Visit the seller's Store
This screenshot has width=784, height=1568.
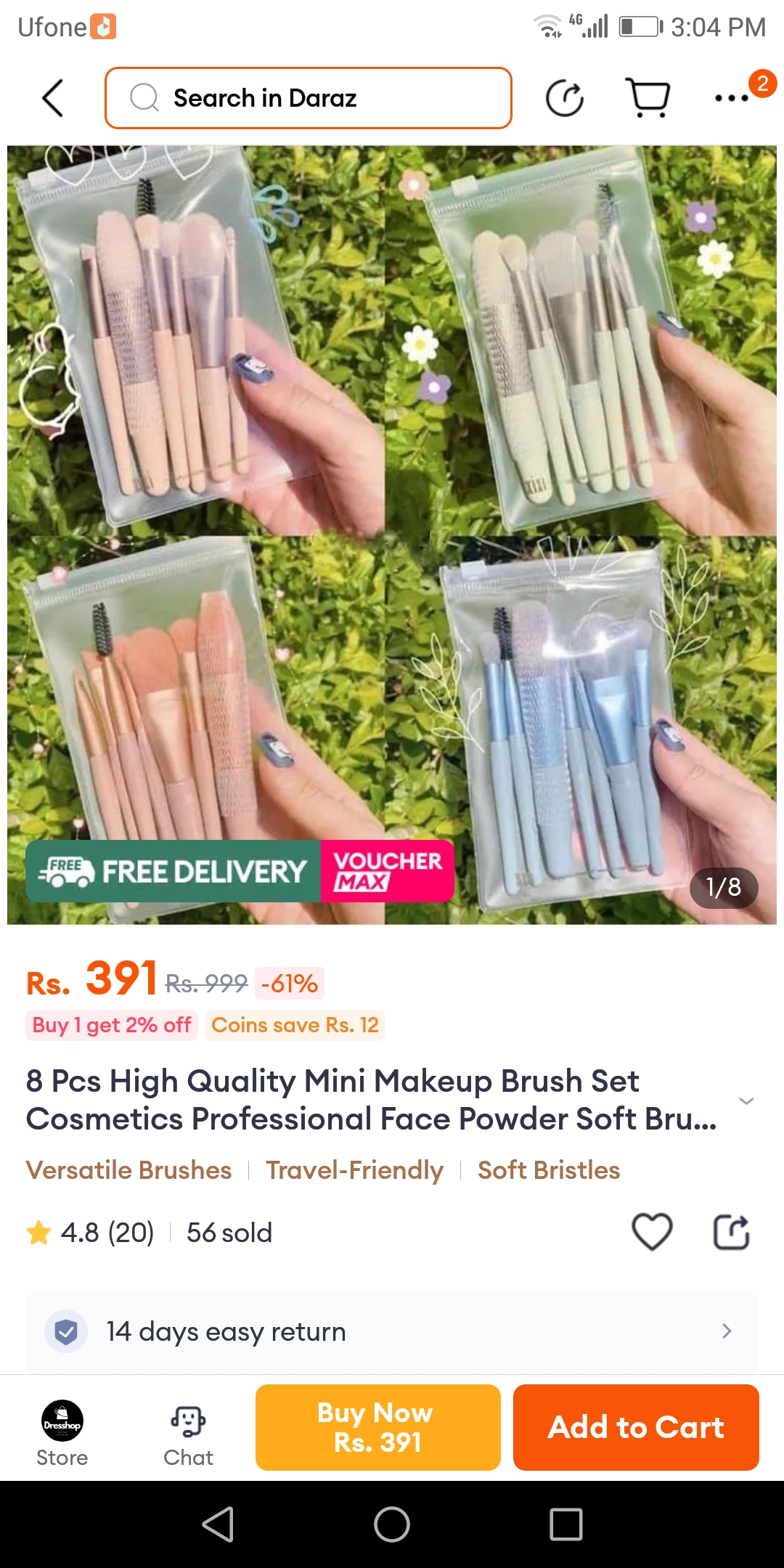[x=62, y=1432]
